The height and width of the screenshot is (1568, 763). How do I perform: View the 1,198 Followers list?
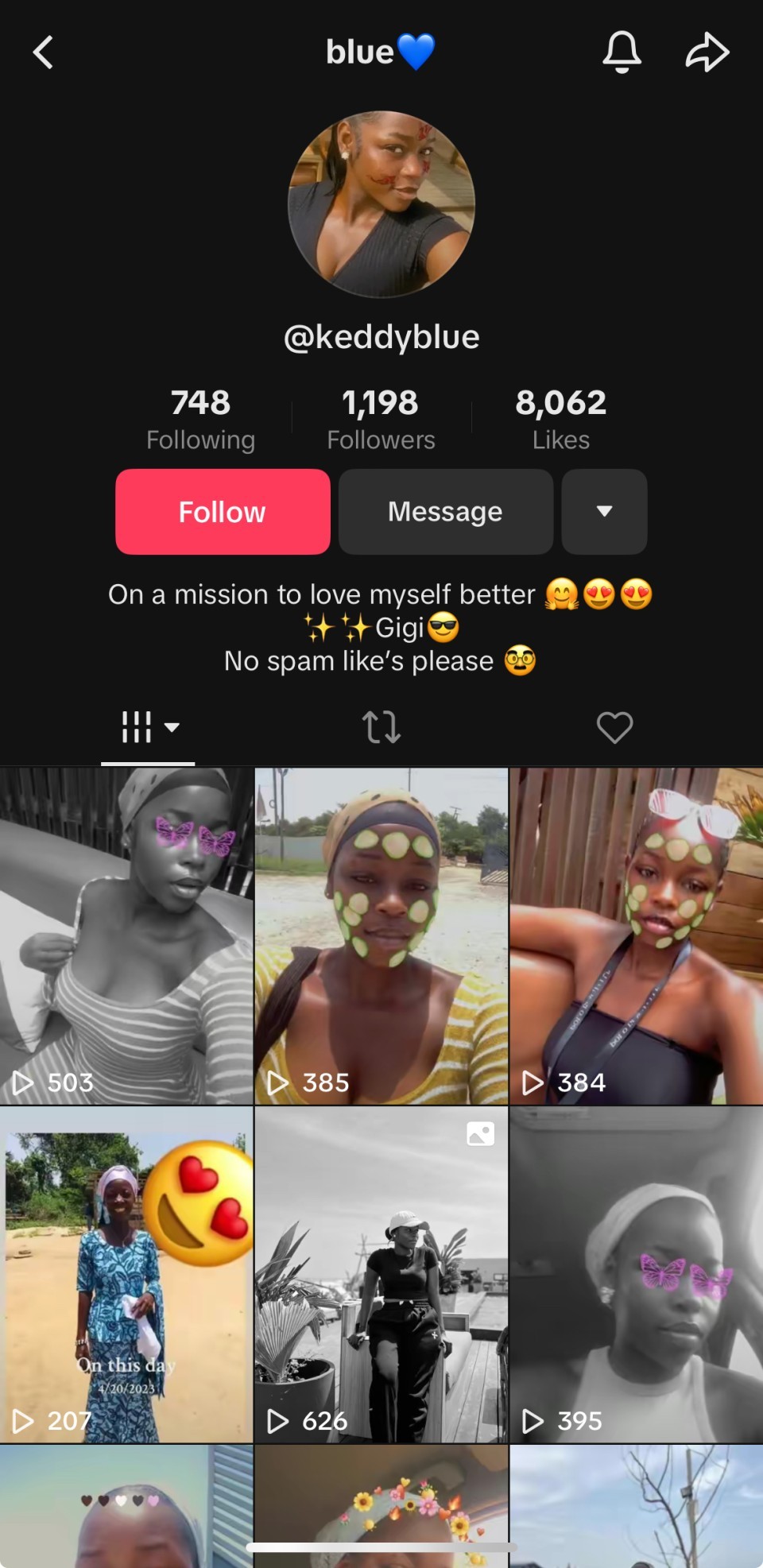click(381, 419)
